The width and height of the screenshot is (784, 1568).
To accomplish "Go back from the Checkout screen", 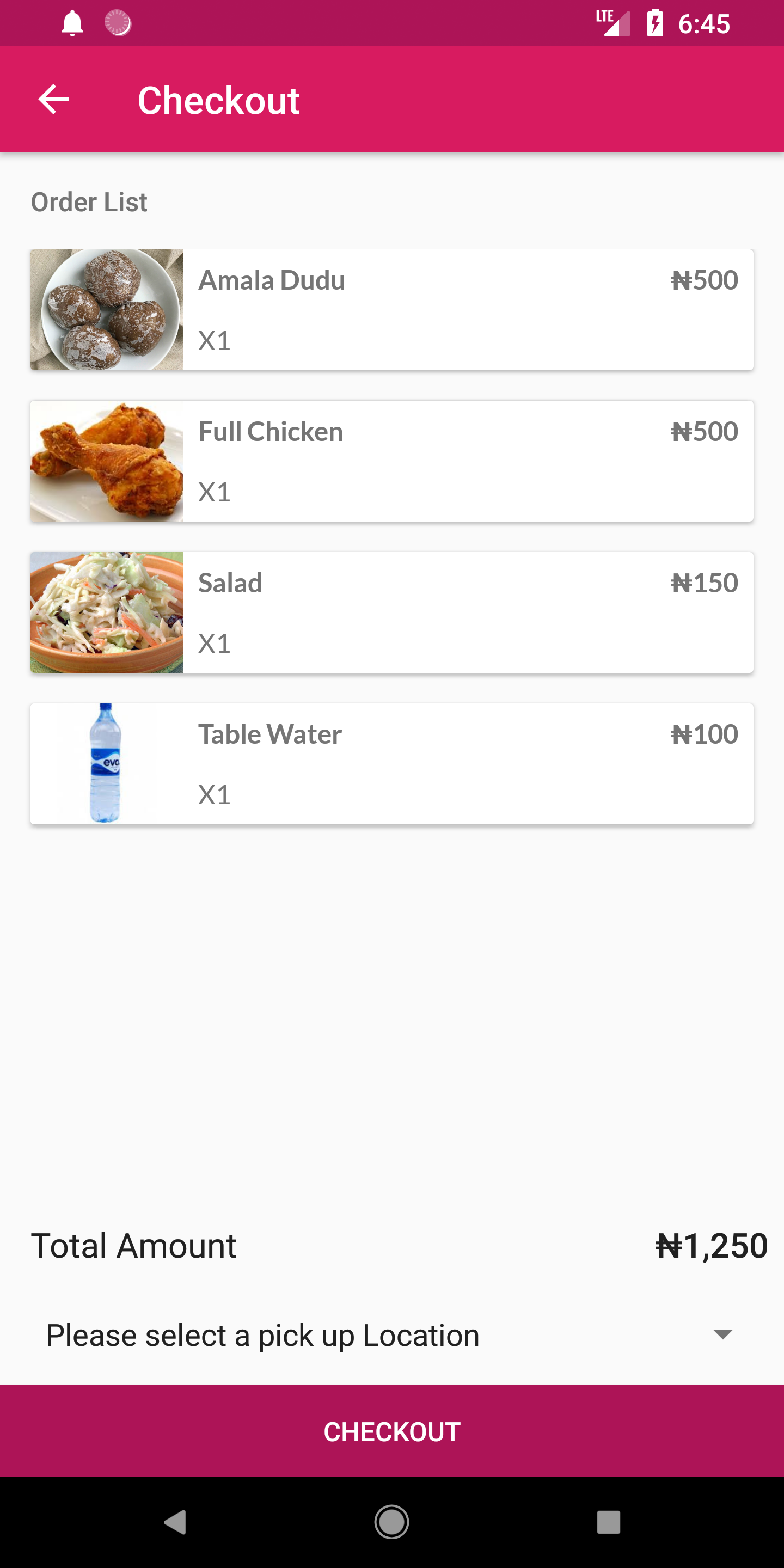I will [53, 100].
